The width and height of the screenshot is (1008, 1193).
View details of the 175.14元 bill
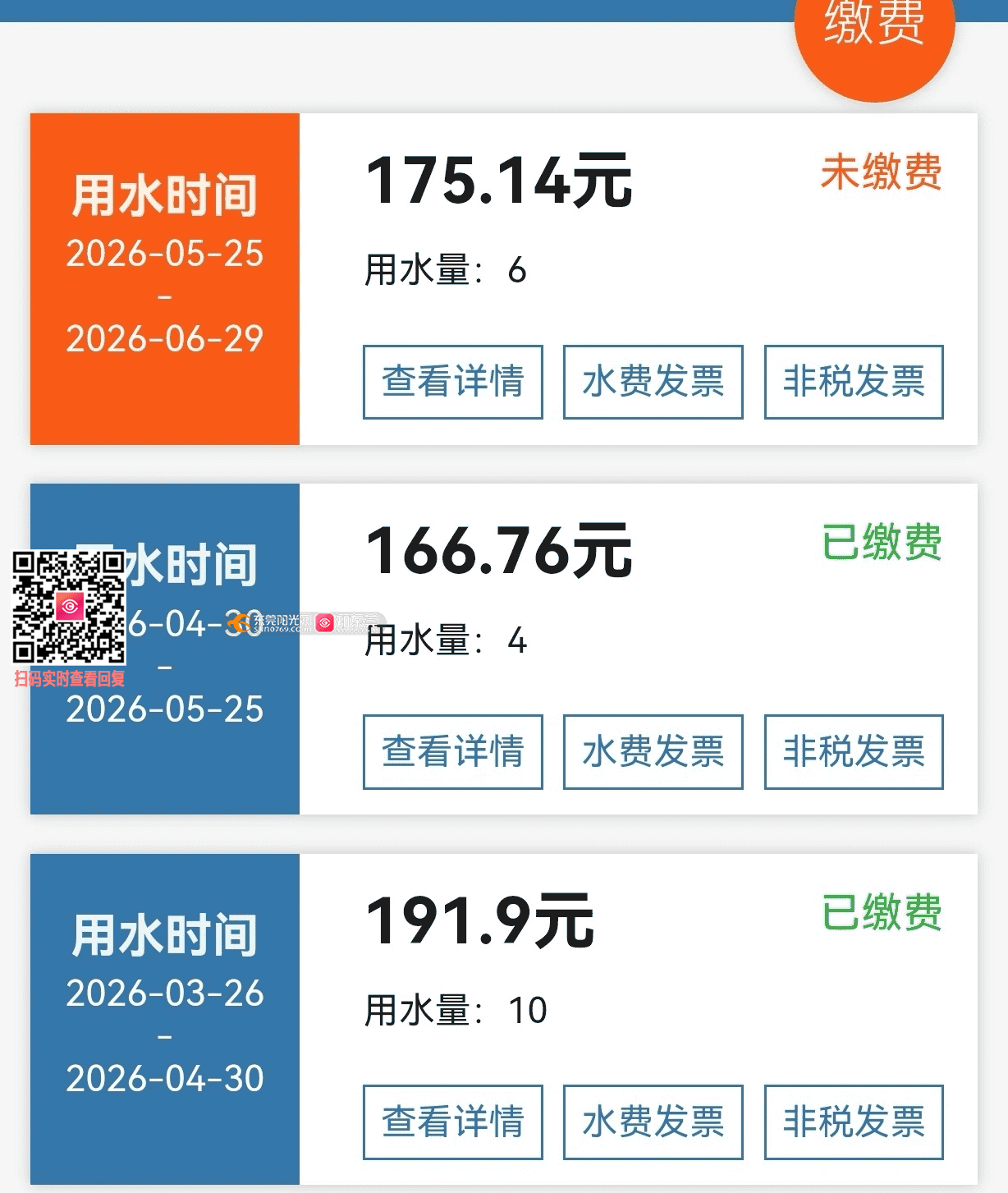(x=453, y=382)
